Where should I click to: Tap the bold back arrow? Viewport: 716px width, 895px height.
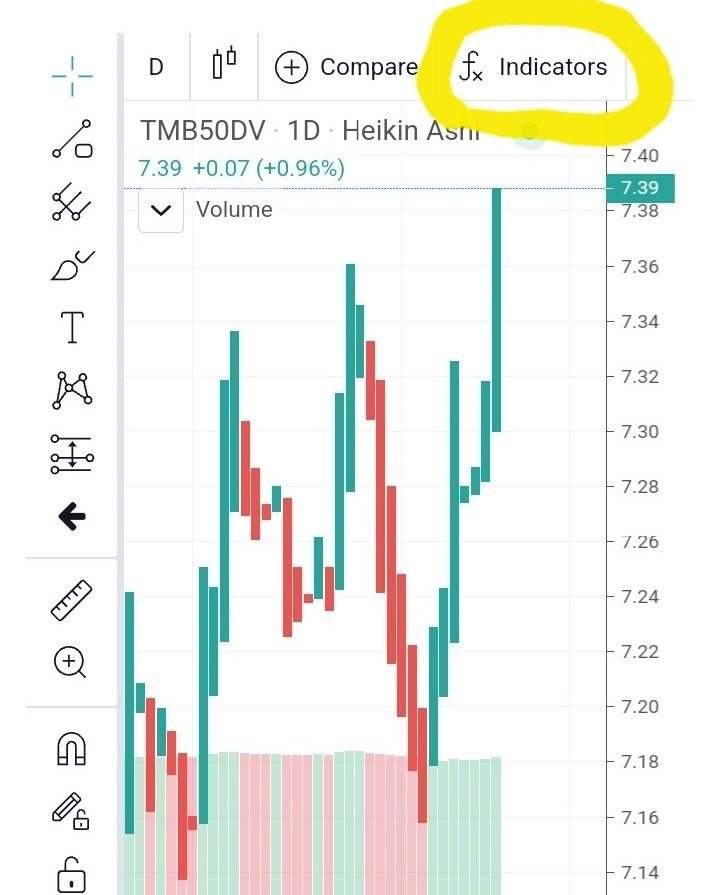pos(72,517)
